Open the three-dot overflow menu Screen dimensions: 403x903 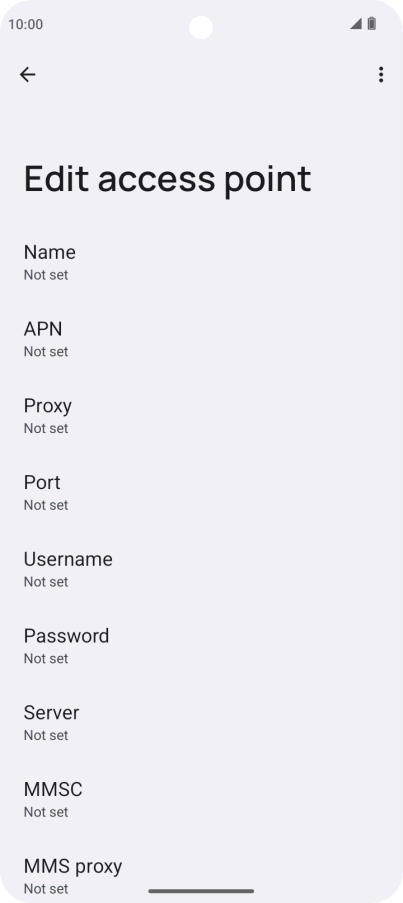coord(381,74)
